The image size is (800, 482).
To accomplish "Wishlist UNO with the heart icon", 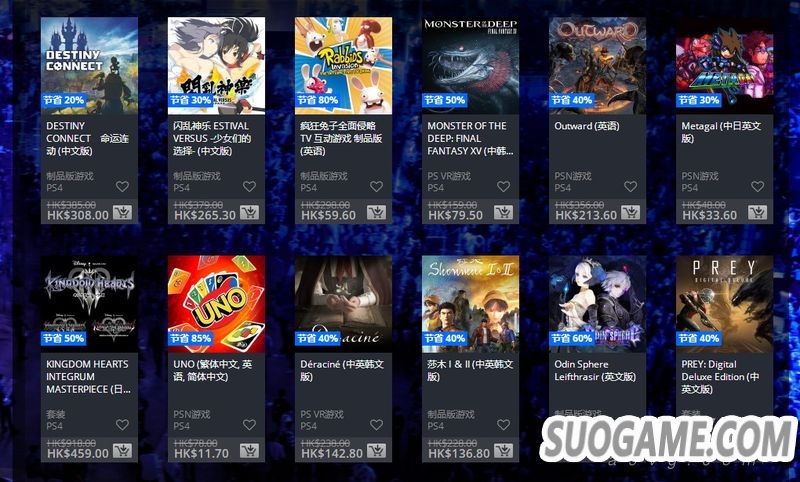I will (x=250, y=425).
